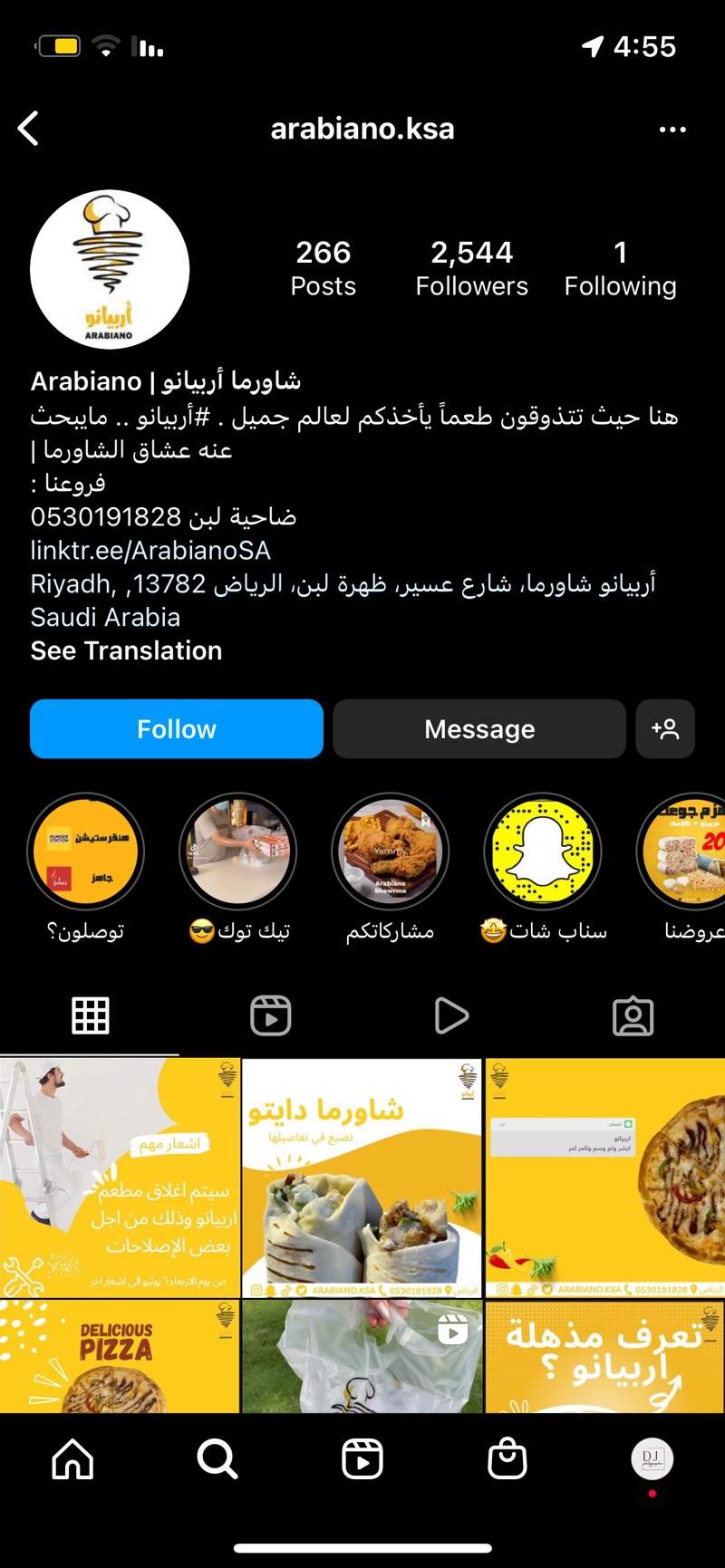Go to the Home feed
This screenshot has width=725, height=1568.
(x=72, y=1459)
